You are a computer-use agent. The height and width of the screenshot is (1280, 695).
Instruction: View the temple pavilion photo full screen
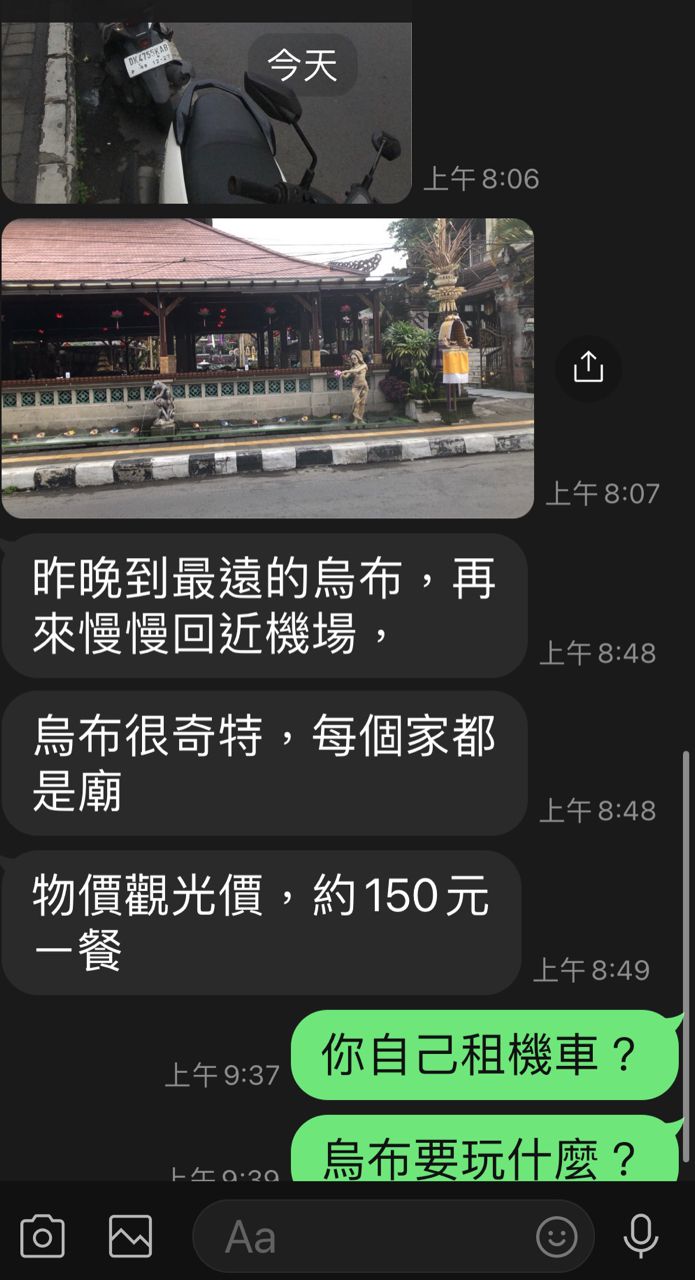point(267,368)
